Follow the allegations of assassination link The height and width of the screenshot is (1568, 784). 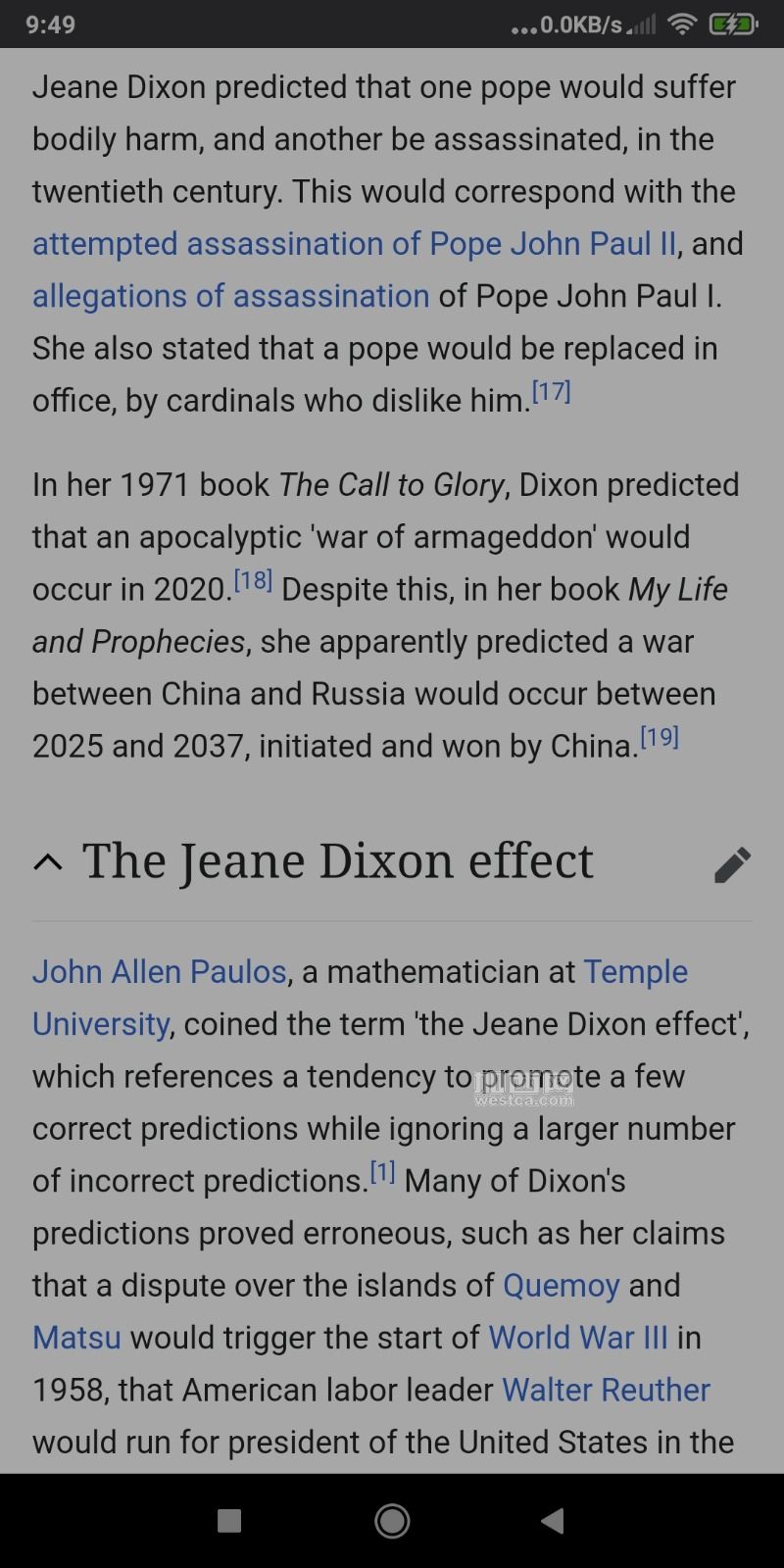point(230,296)
